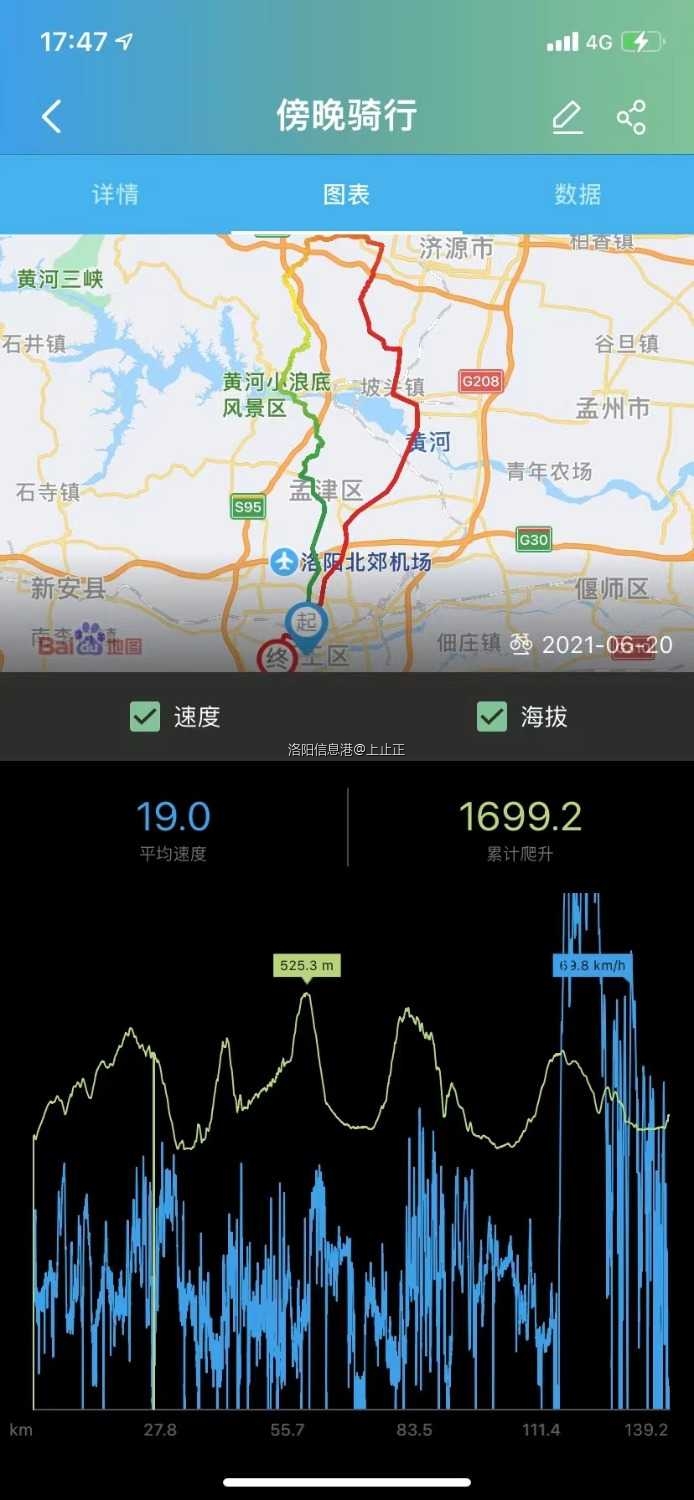This screenshot has width=694, height=1500.
Task: Open the route map preview
Action: (x=347, y=452)
